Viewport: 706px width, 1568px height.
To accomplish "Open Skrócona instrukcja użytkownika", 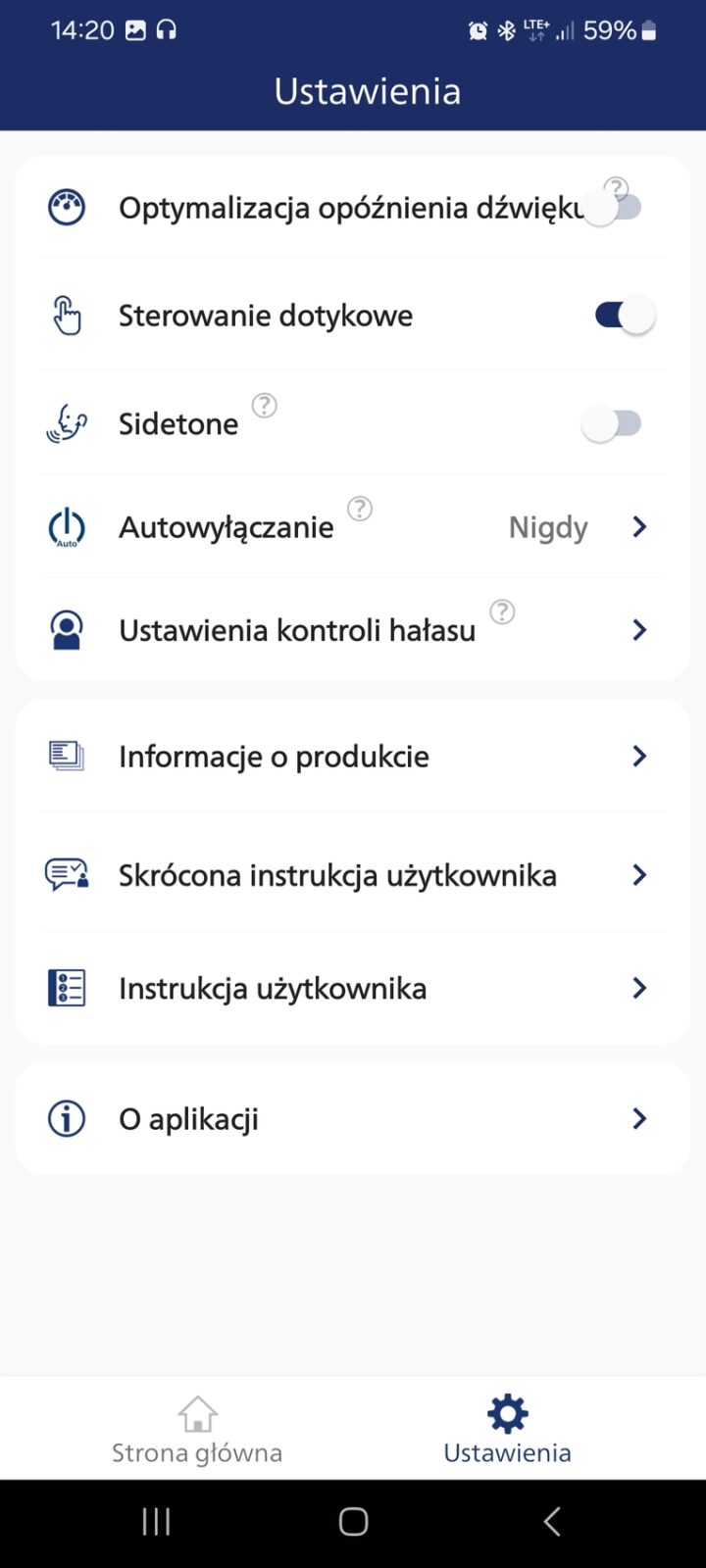I will (353, 875).
